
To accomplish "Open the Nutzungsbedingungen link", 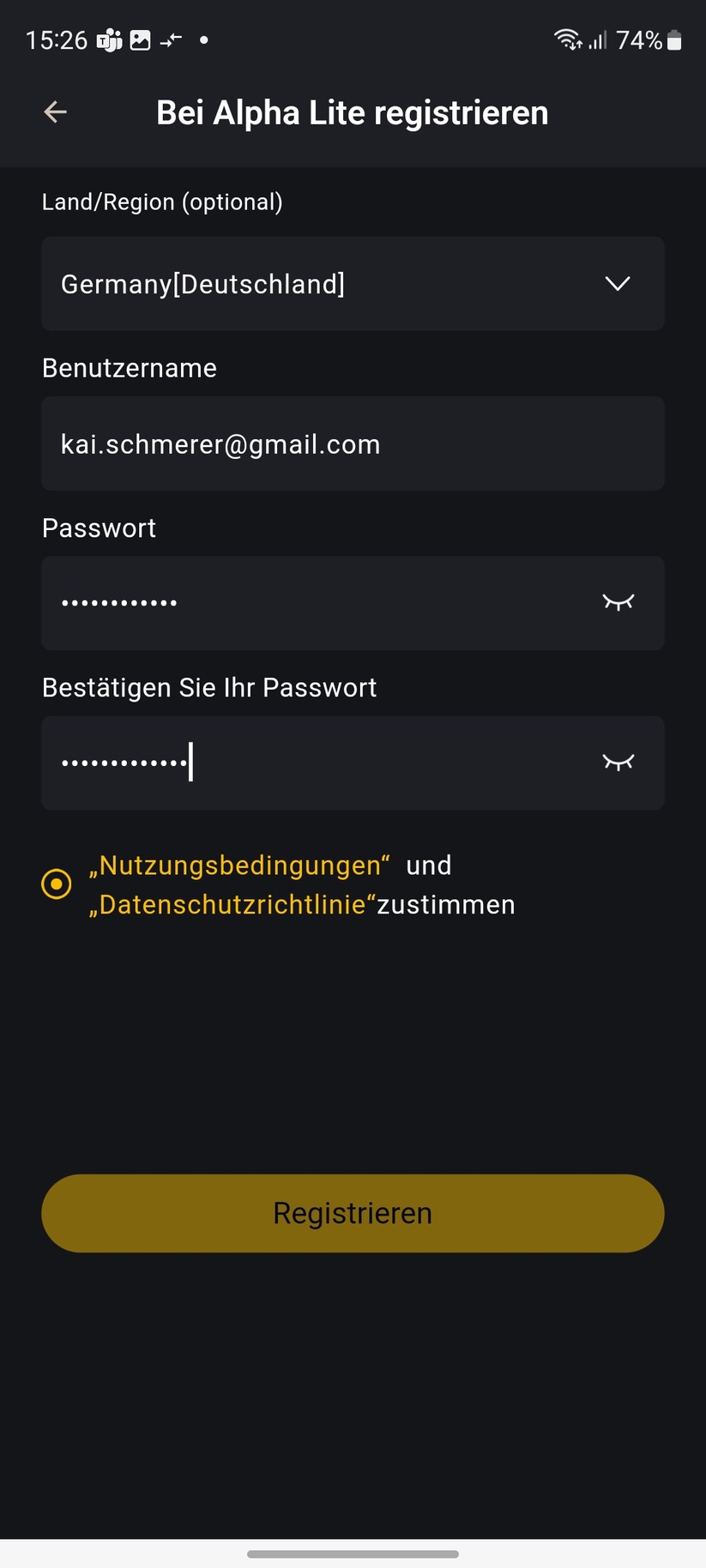I will (240, 865).
